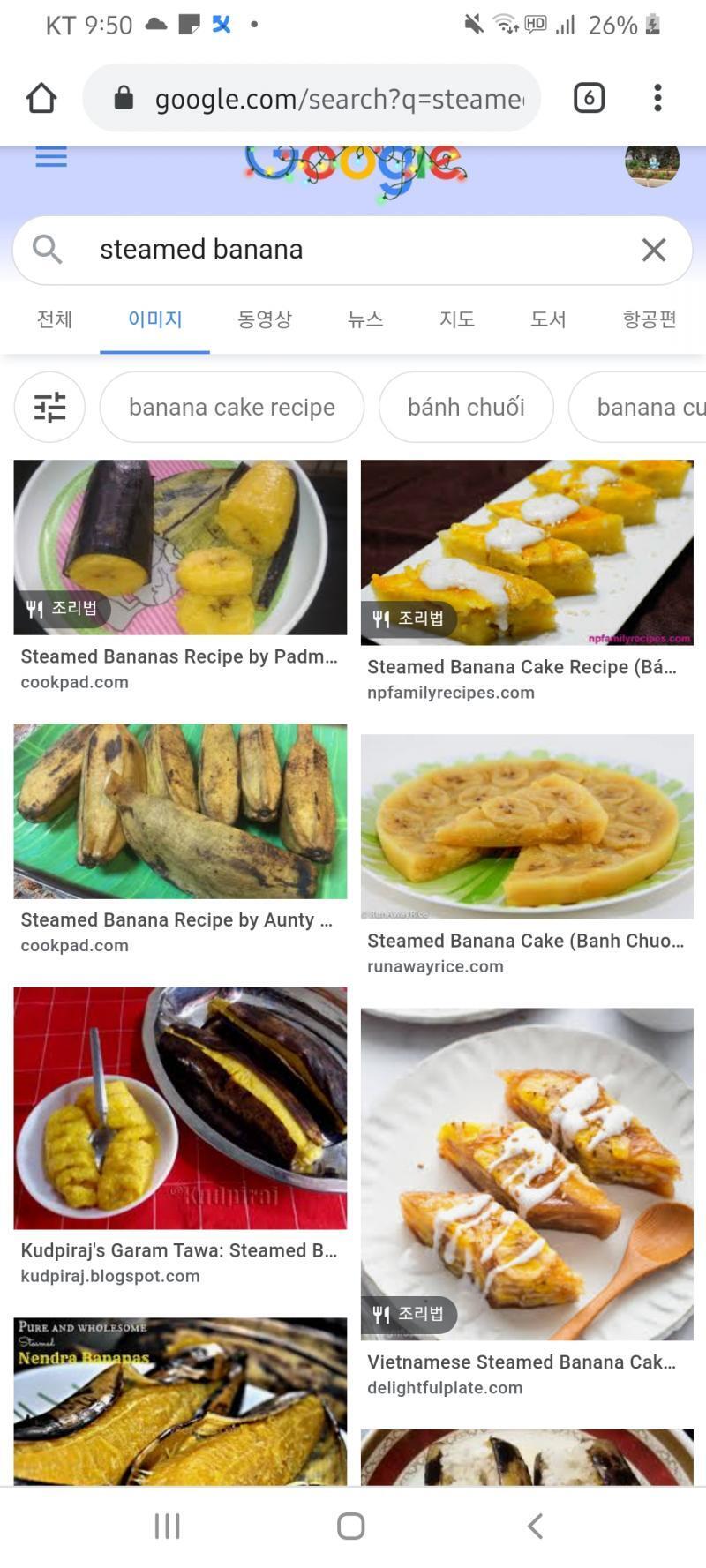Switch to the 뉴스 tab

(x=365, y=319)
